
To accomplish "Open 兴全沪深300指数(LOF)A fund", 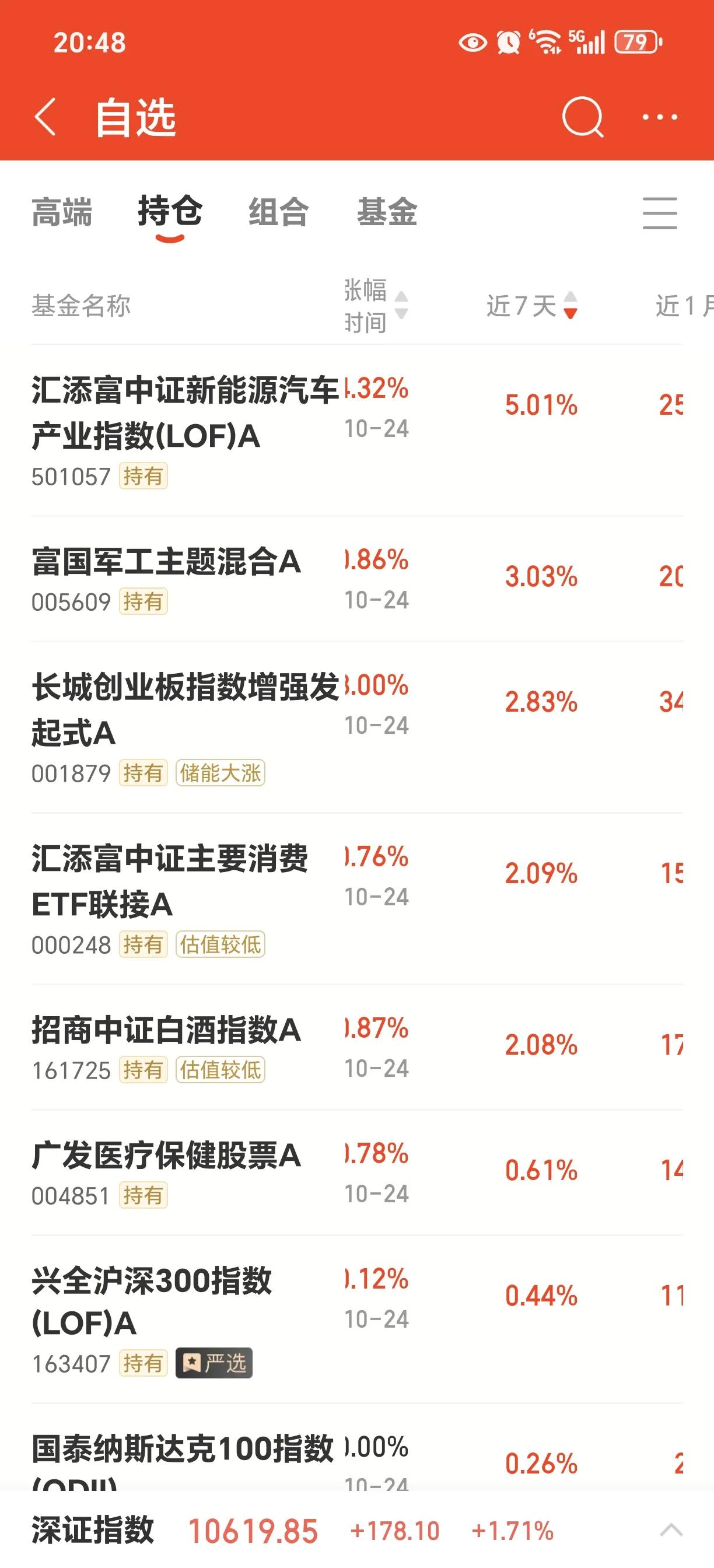I will point(356,1319).
